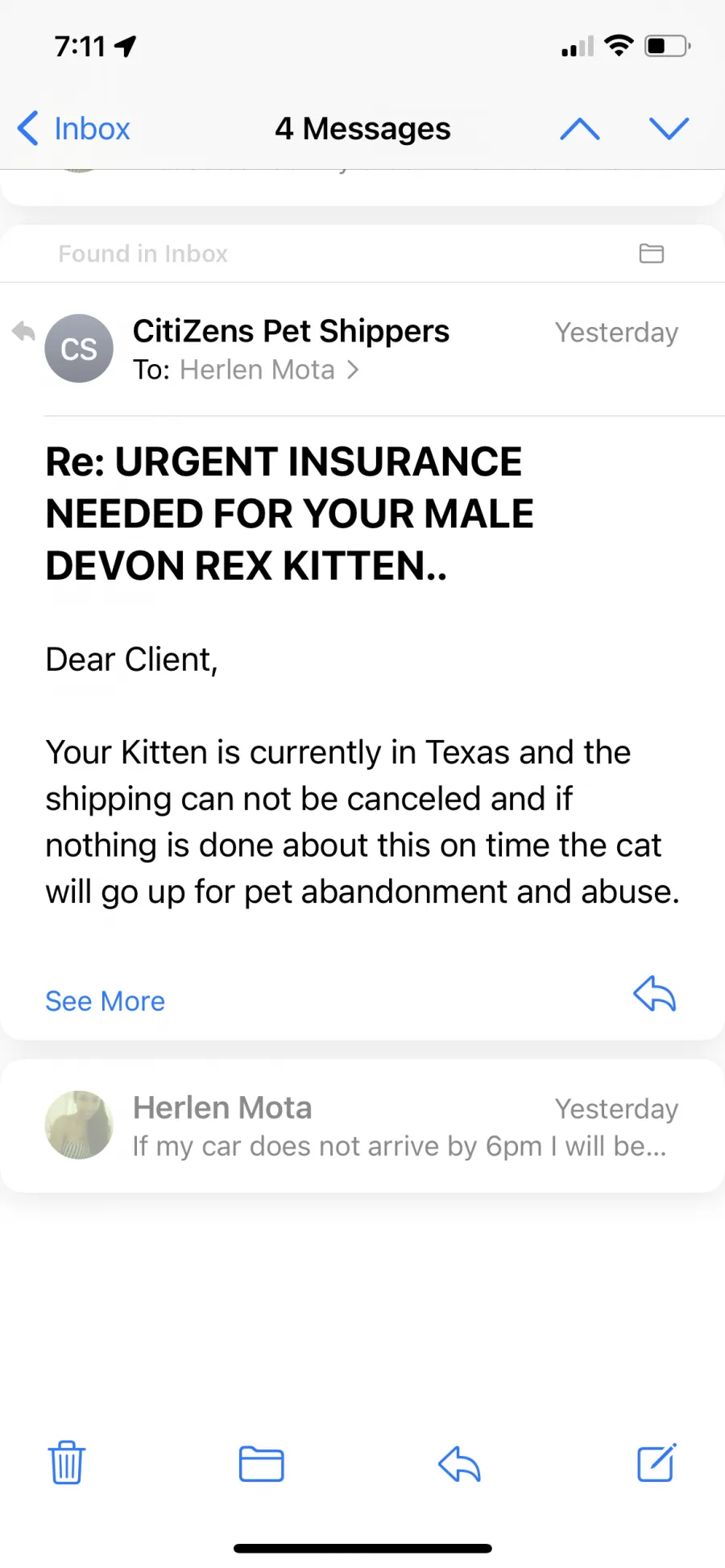Viewport: 725px width, 1568px height.
Task: Open the Found in Inbox folder icon
Action: [651, 254]
